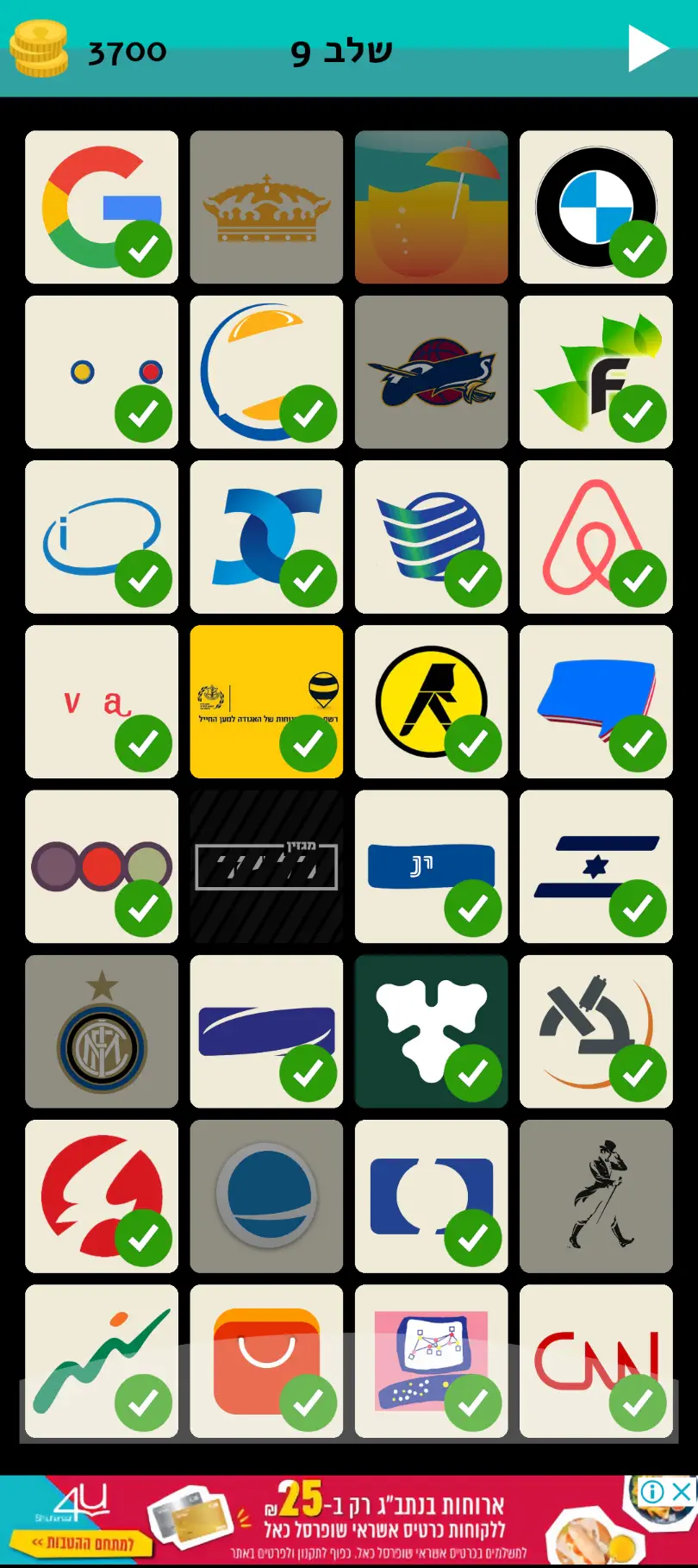
Task: Choose the Inter Milan crest logo tile
Action: coord(102,1032)
